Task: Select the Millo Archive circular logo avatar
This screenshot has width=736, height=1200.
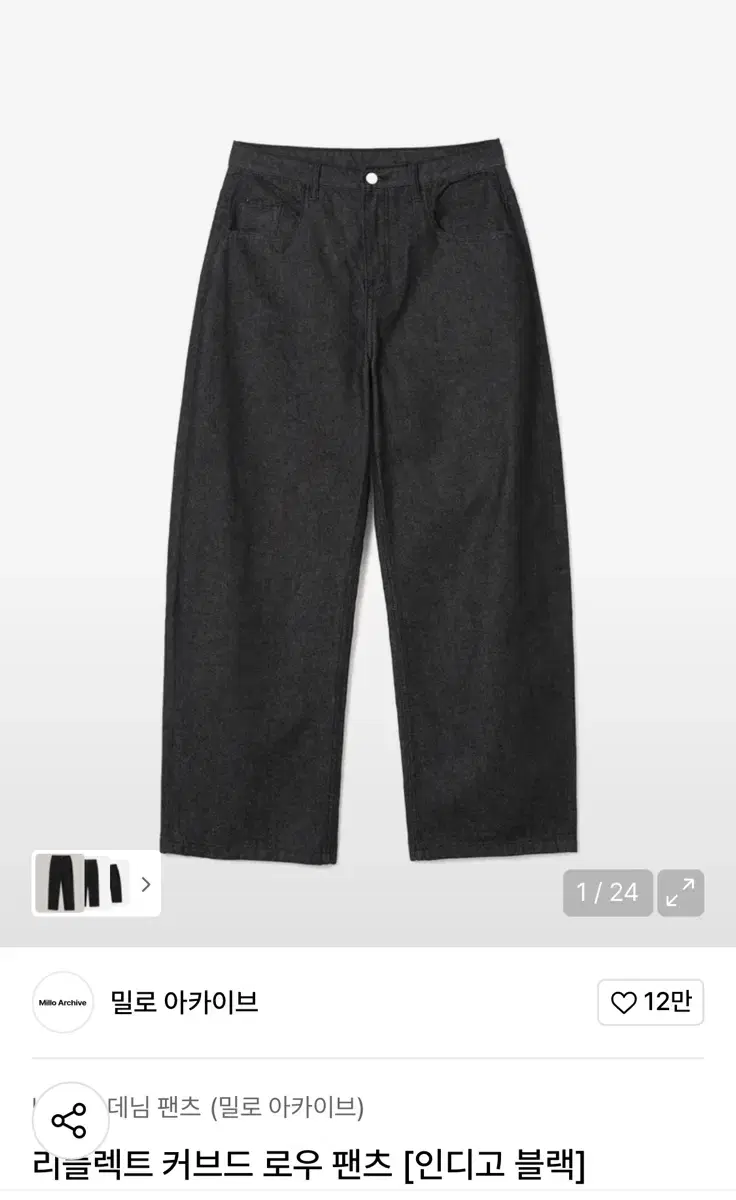Action: pyautogui.click(x=61, y=1001)
